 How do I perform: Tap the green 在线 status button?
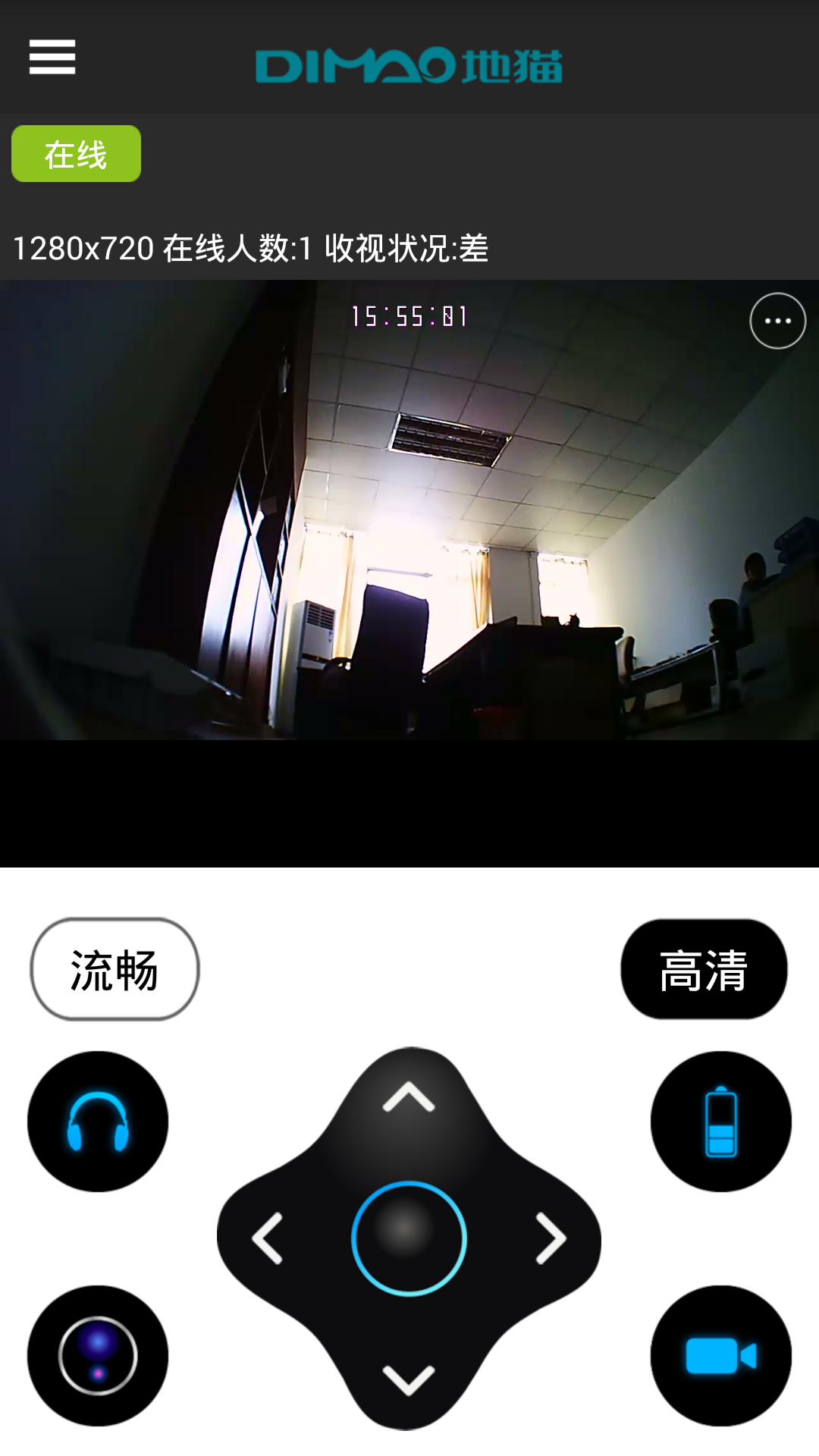tap(76, 154)
